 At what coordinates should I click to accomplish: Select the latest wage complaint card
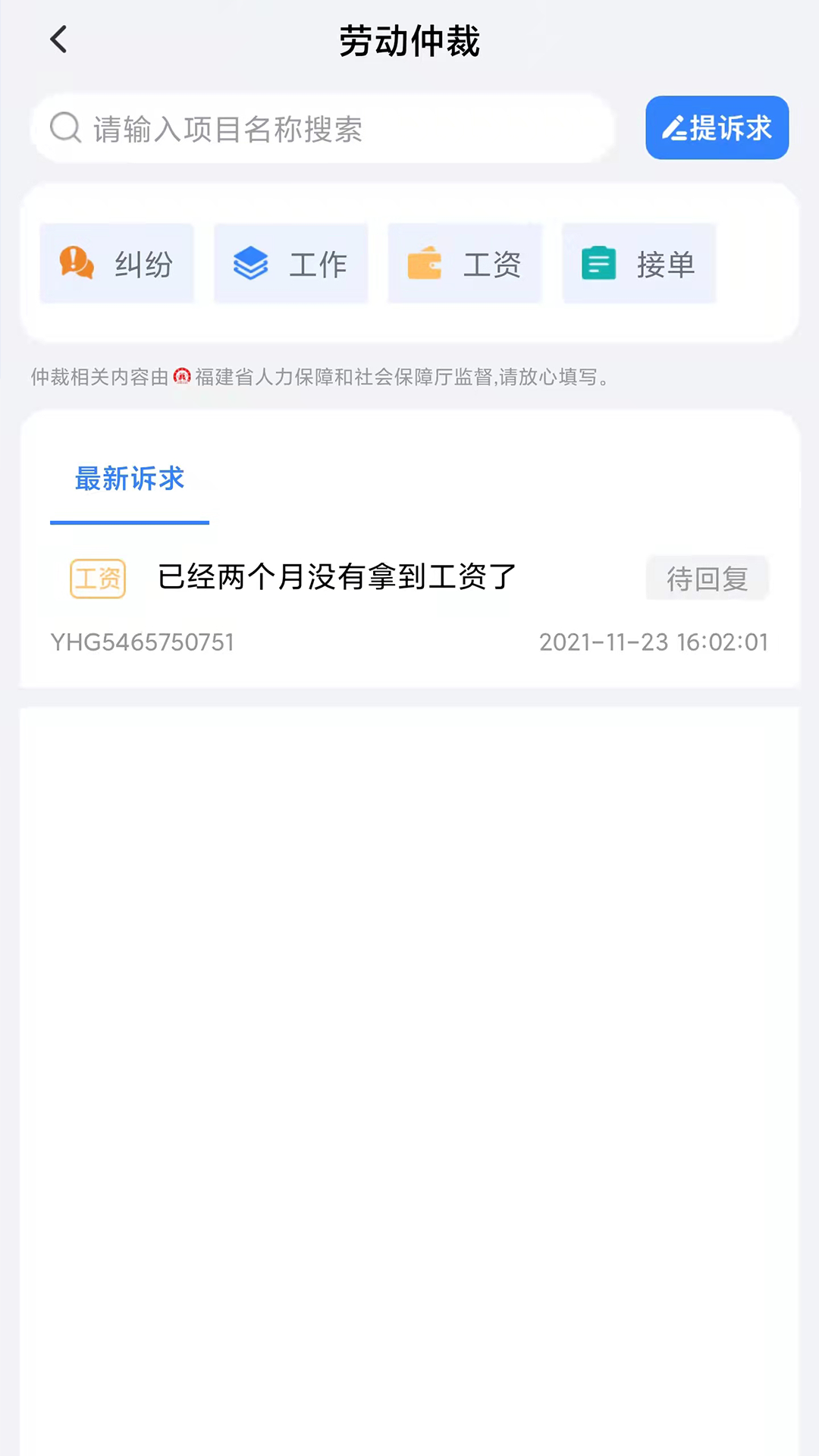pos(409,607)
